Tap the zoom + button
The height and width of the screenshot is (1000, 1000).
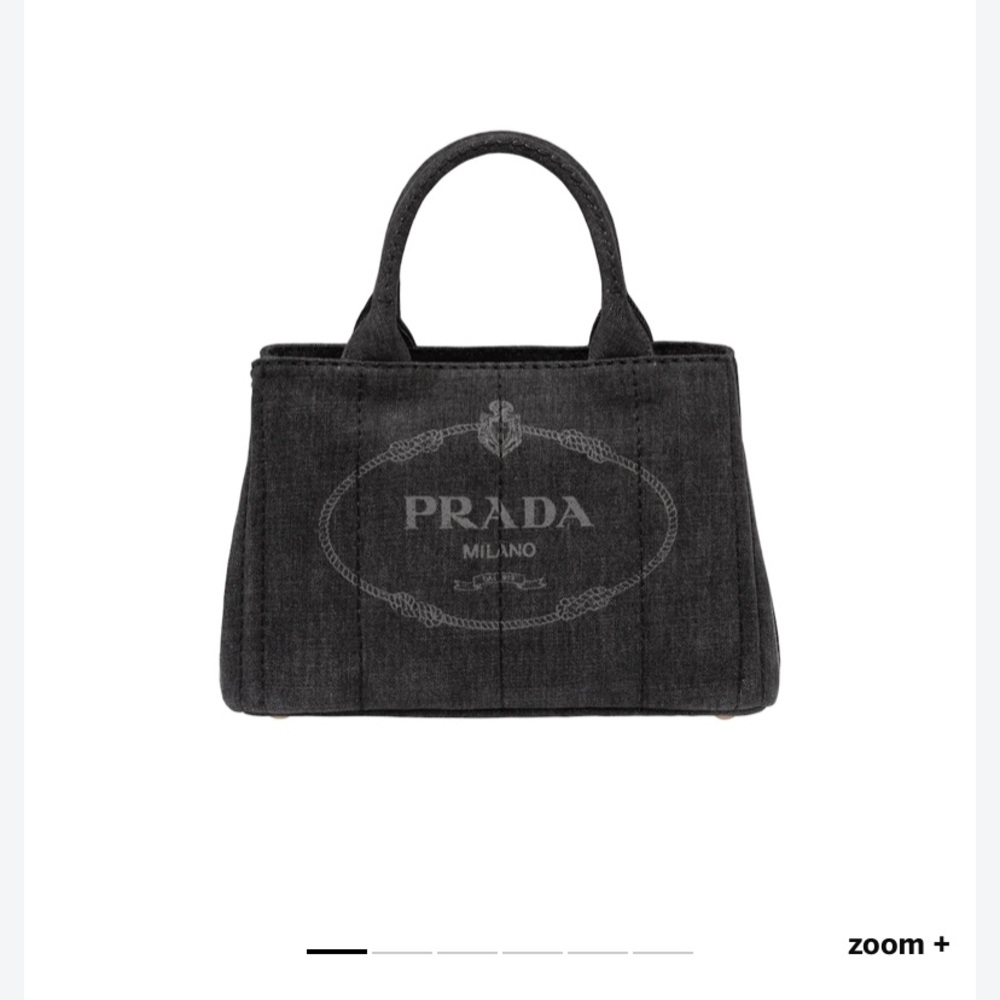pos(898,945)
